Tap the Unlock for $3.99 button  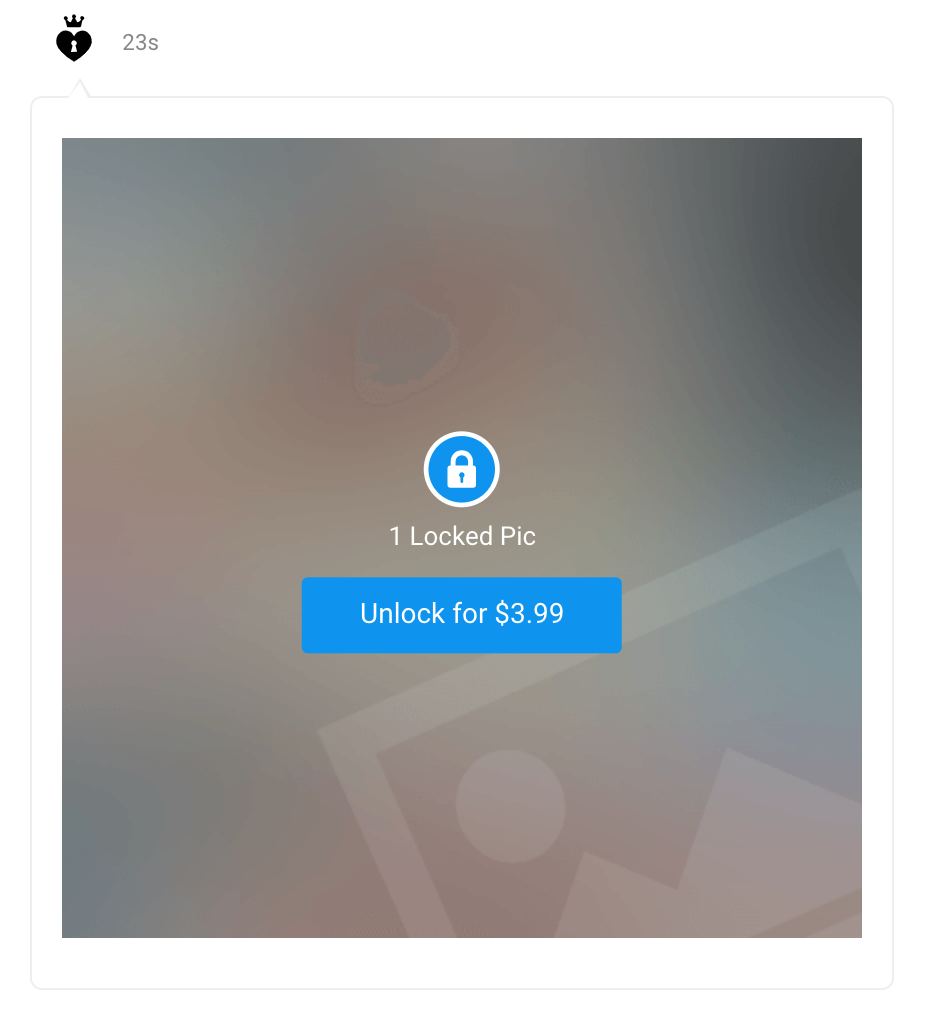pos(461,615)
